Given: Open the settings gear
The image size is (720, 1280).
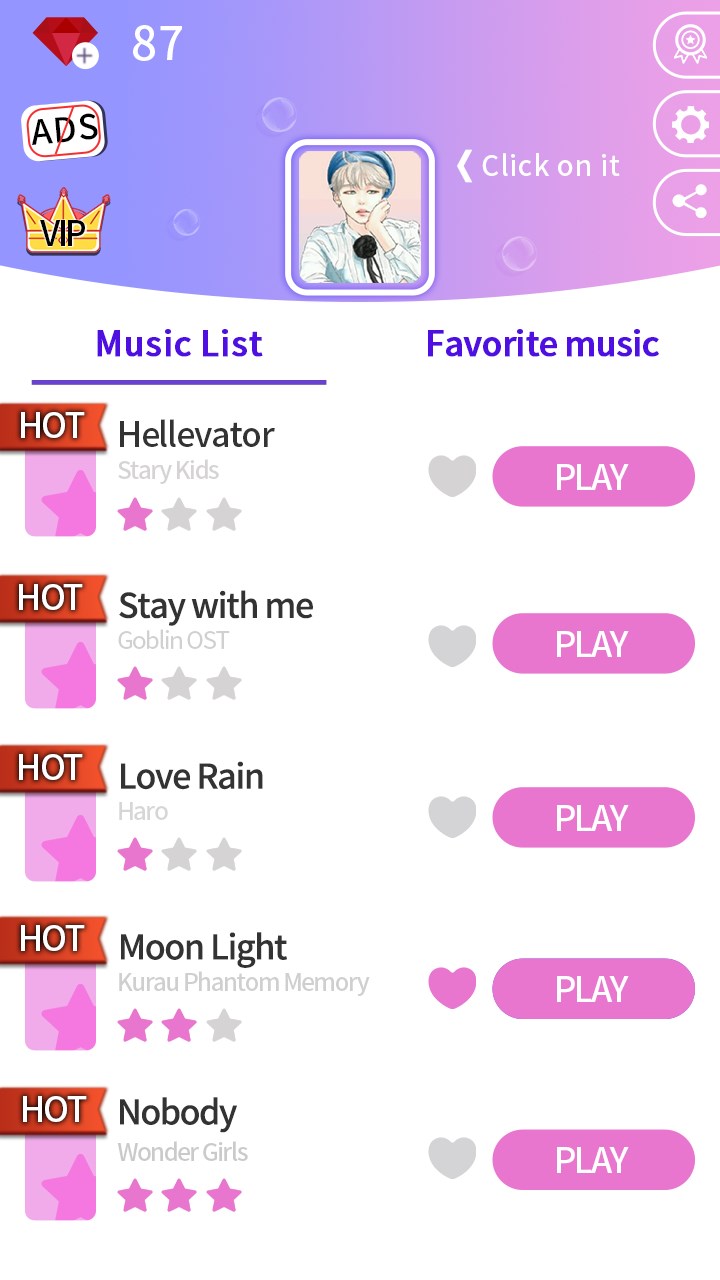Looking at the screenshot, I should [x=689, y=125].
